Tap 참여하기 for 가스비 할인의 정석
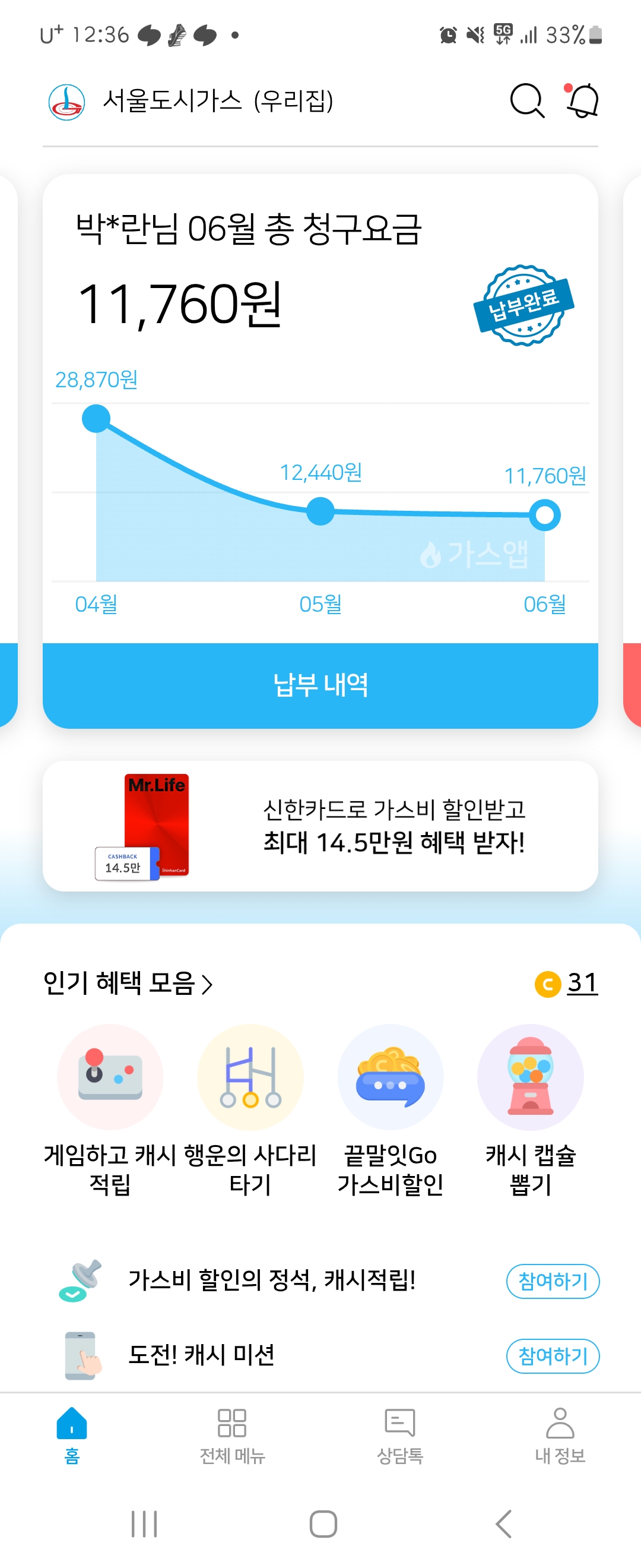This screenshot has width=641, height=1568. 552,1281
